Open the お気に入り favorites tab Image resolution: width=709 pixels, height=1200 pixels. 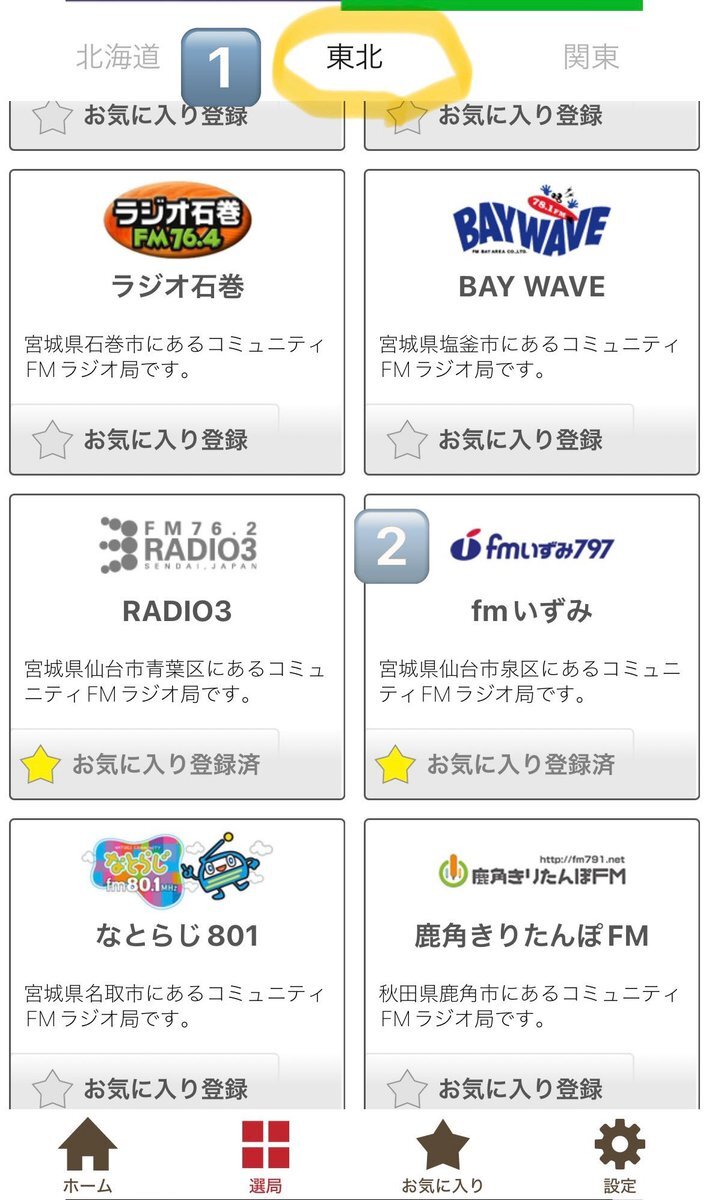point(442,1156)
